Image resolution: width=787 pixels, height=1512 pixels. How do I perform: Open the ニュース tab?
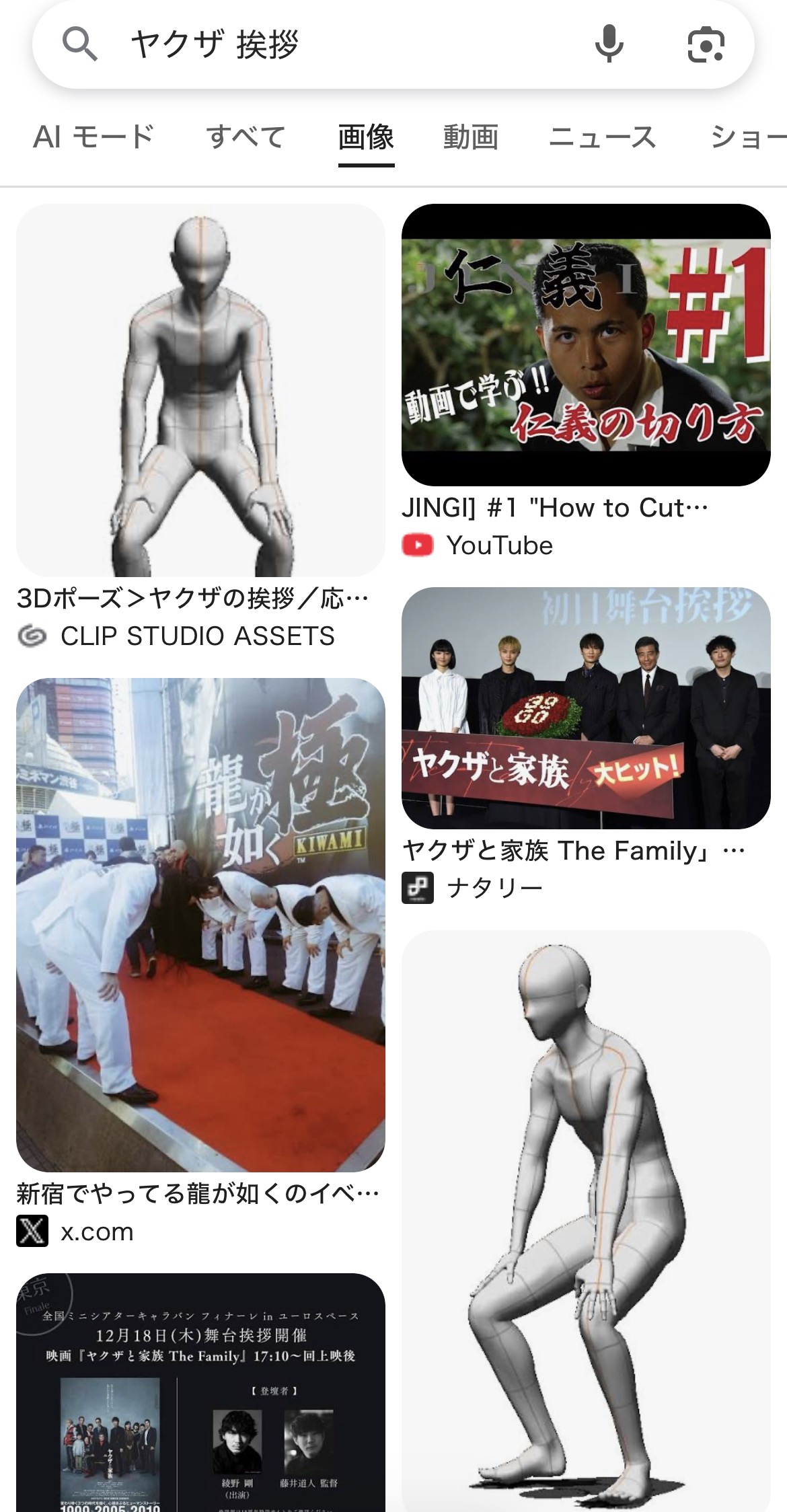602,137
